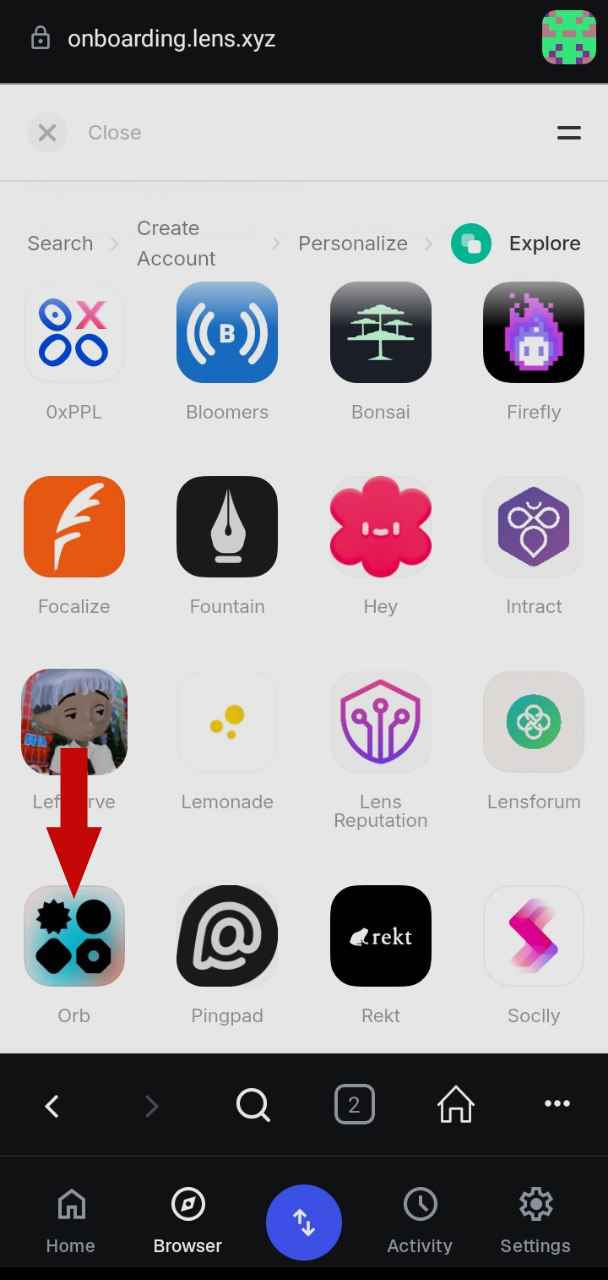Switch to the Settings tab

[x=535, y=1221]
